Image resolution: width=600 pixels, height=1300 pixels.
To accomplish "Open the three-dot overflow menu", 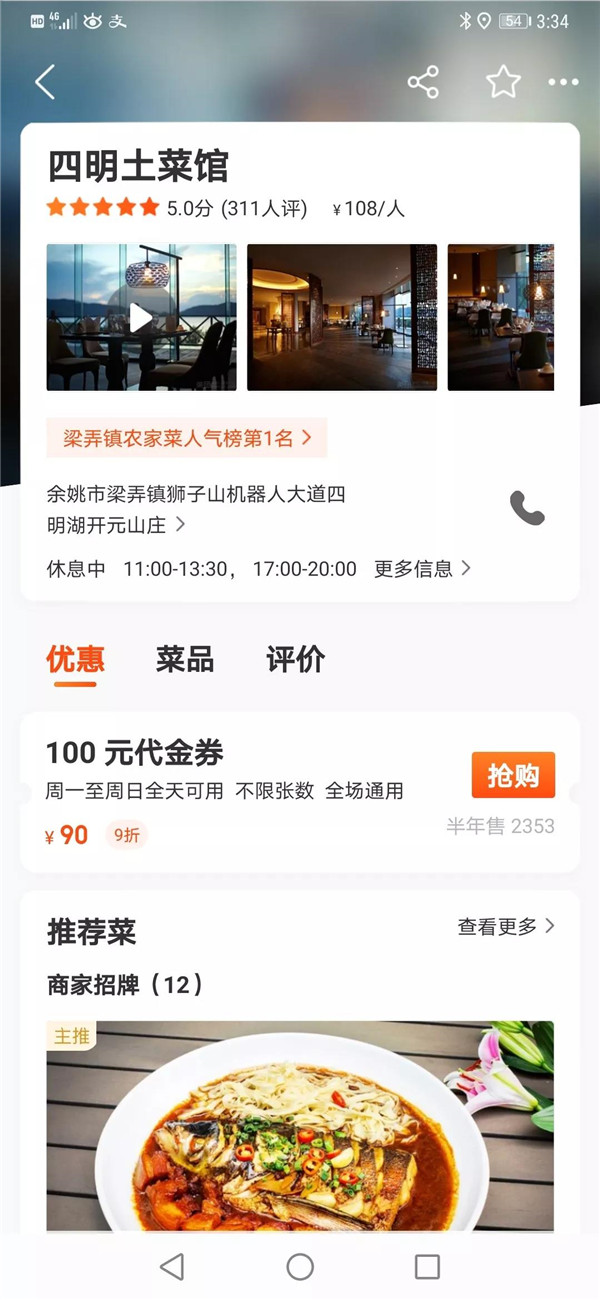I will tap(563, 82).
